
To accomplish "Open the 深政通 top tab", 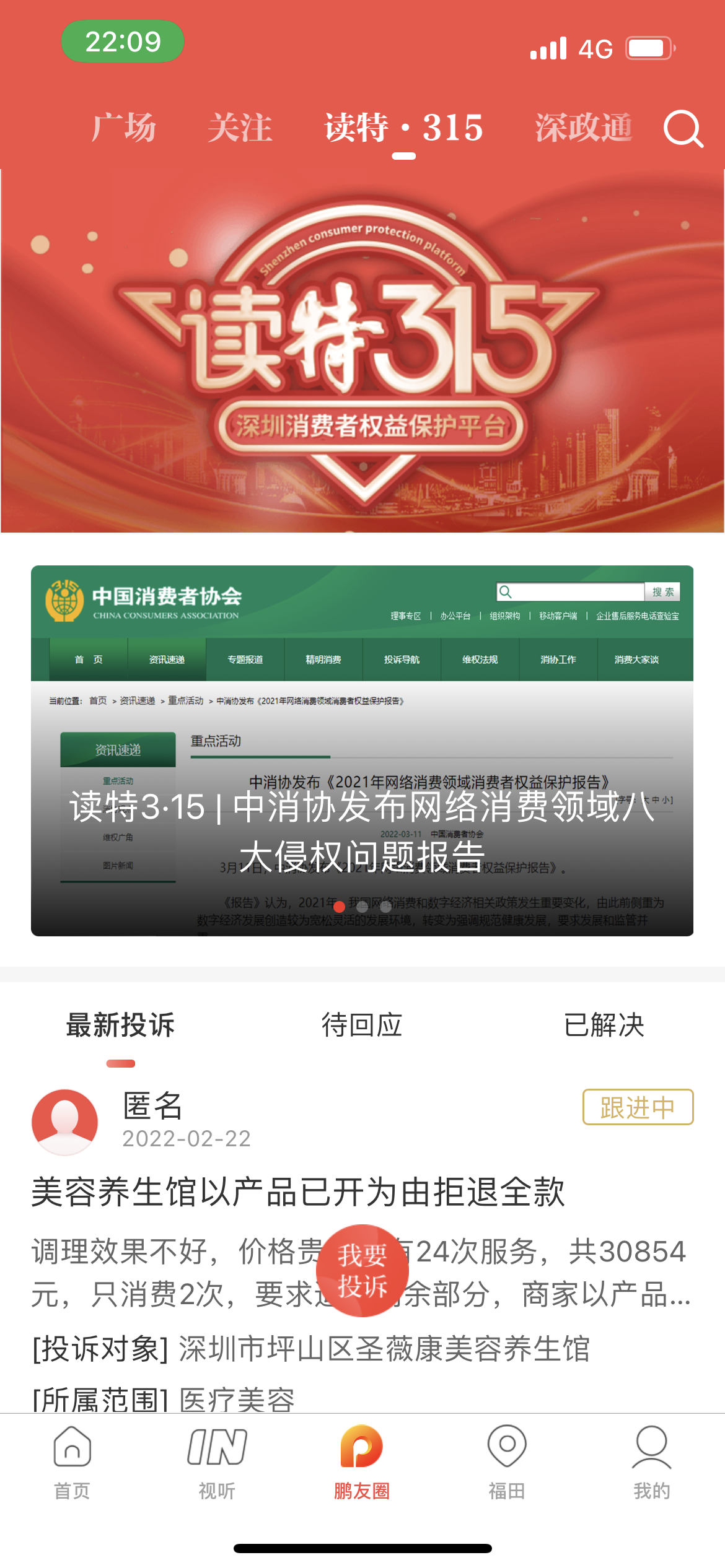I will pyautogui.click(x=583, y=128).
